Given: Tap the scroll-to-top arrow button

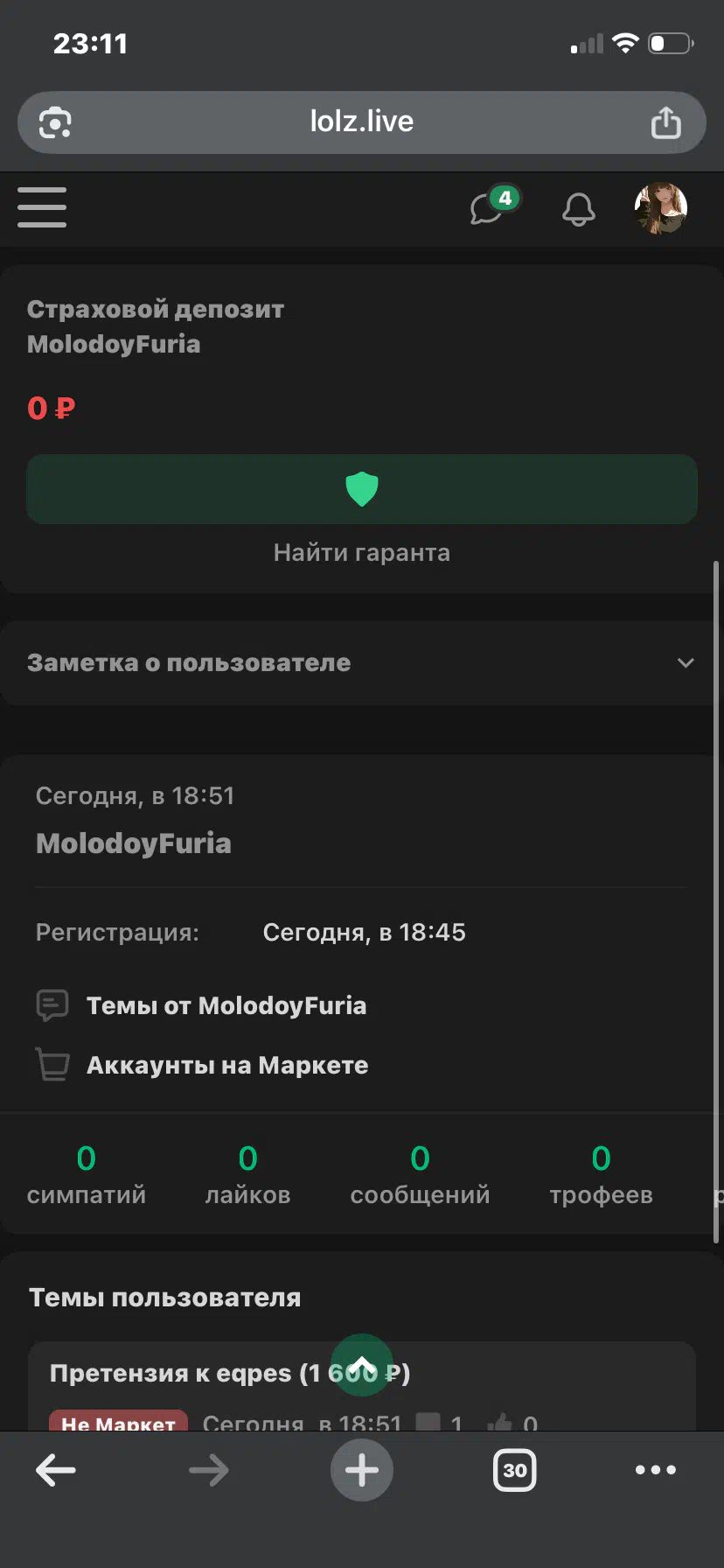Looking at the screenshot, I should (362, 1365).
